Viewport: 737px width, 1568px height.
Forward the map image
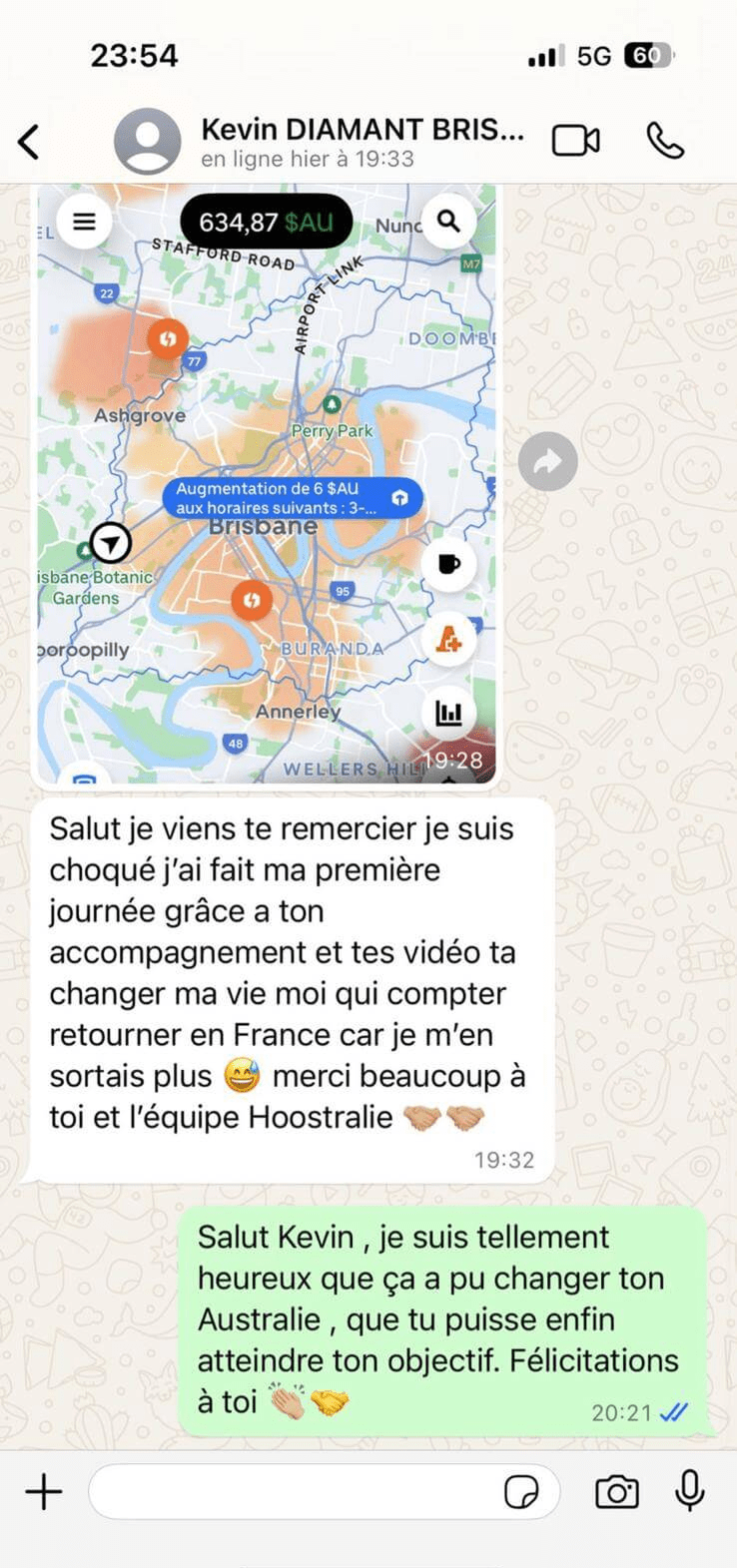(547, 461)
